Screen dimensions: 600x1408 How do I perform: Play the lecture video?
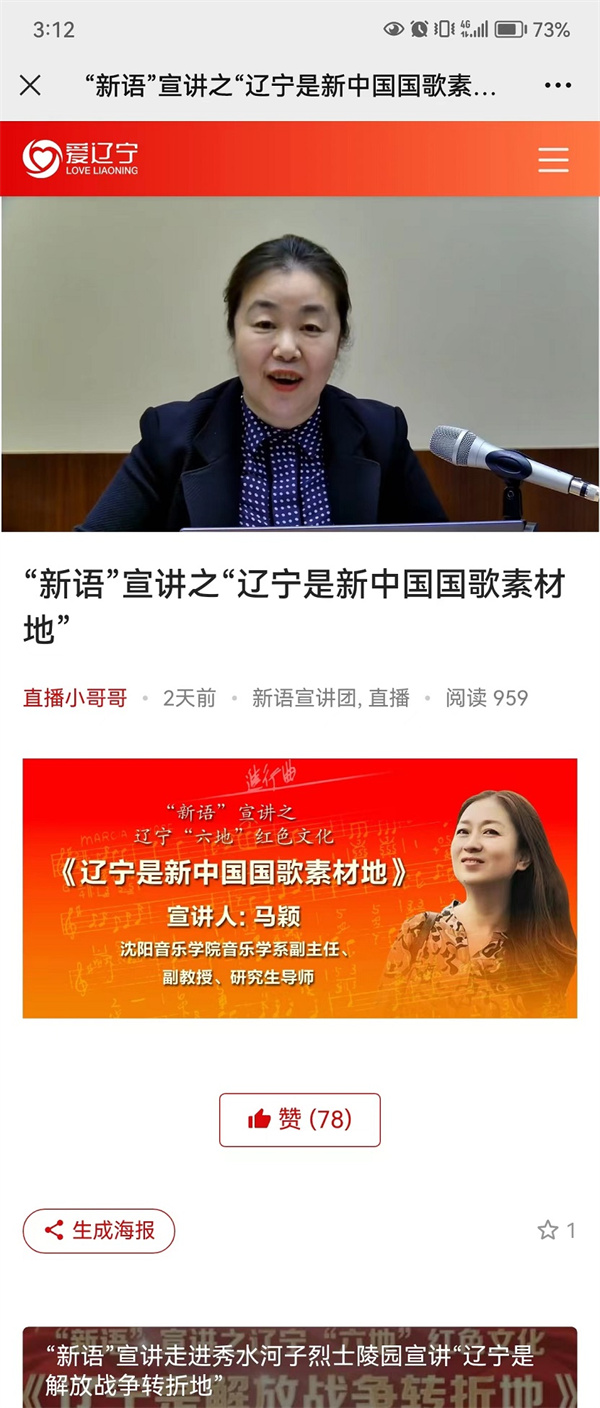[x=300, y=364]
